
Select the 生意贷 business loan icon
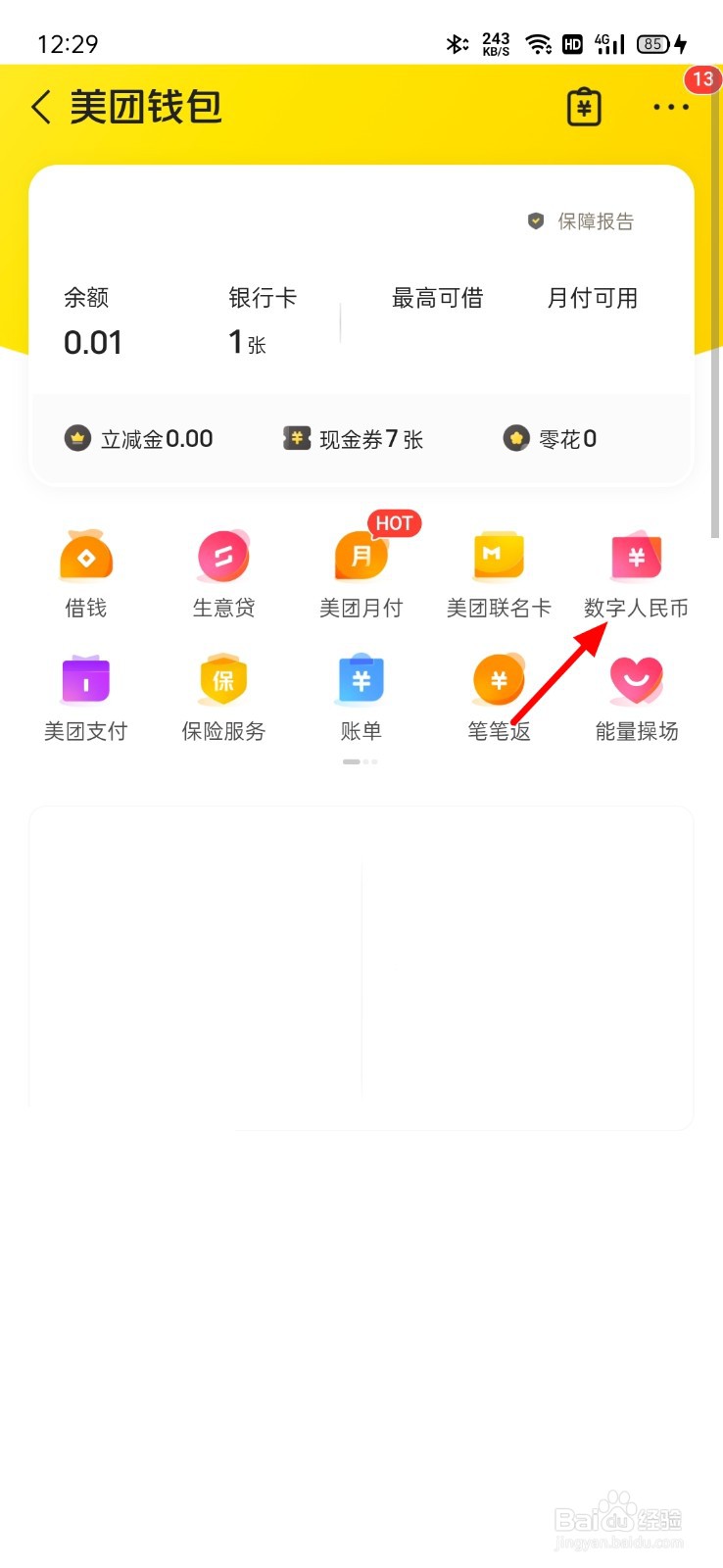pyautogui.click(x=223, y=573)
